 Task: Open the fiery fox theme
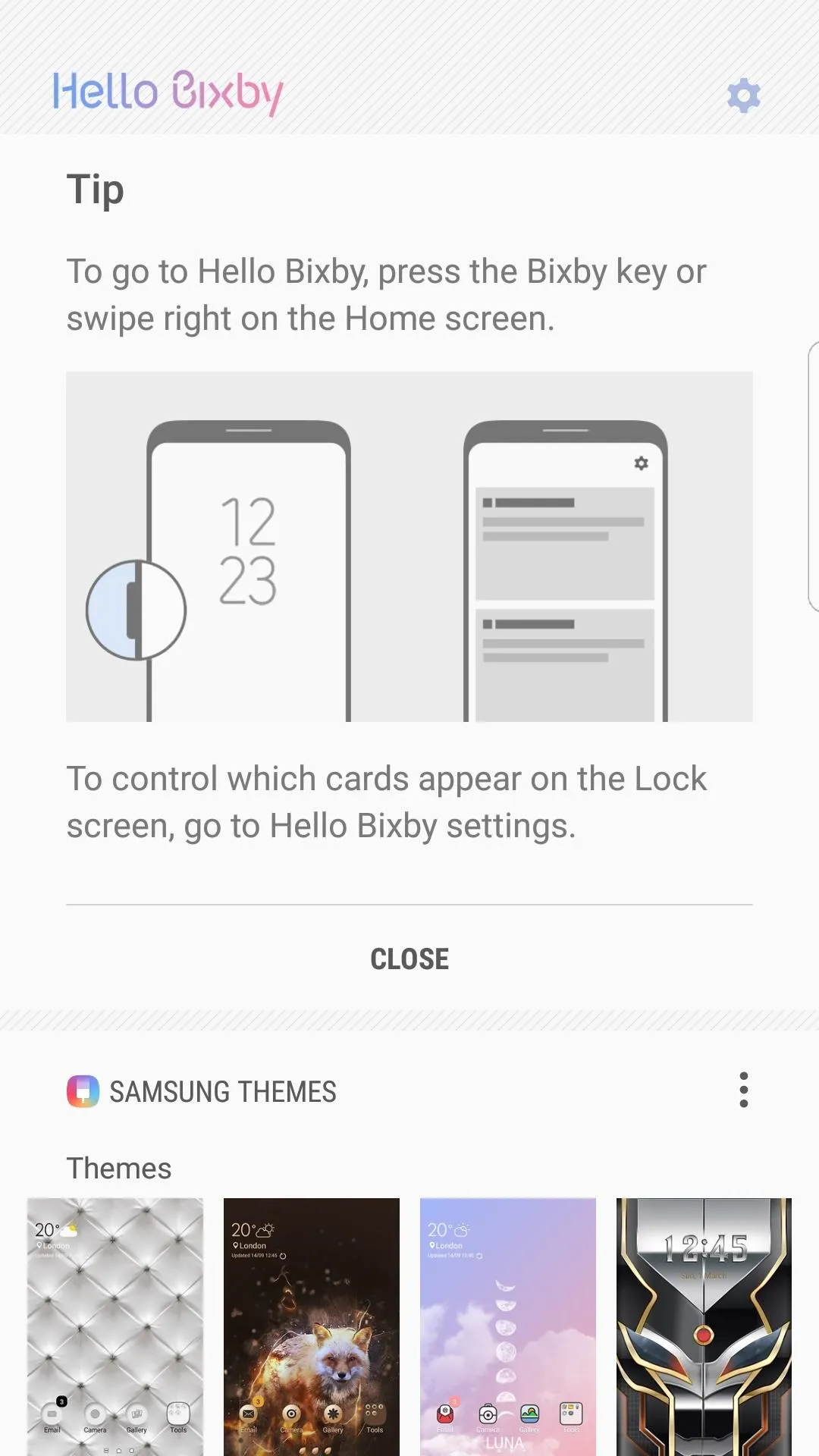[x=312, y=1327]
